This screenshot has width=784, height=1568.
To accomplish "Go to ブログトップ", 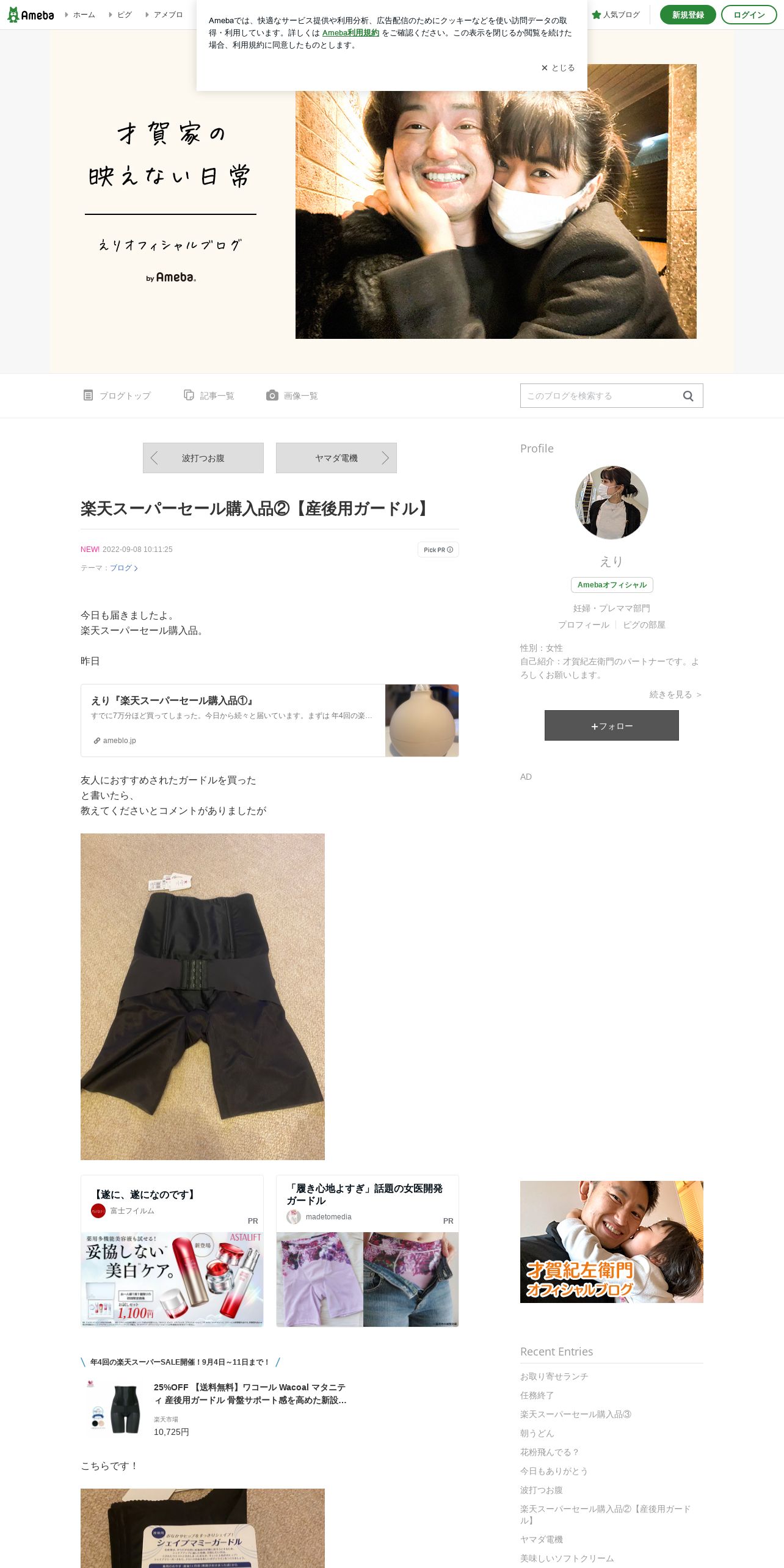I will (117, 396).
